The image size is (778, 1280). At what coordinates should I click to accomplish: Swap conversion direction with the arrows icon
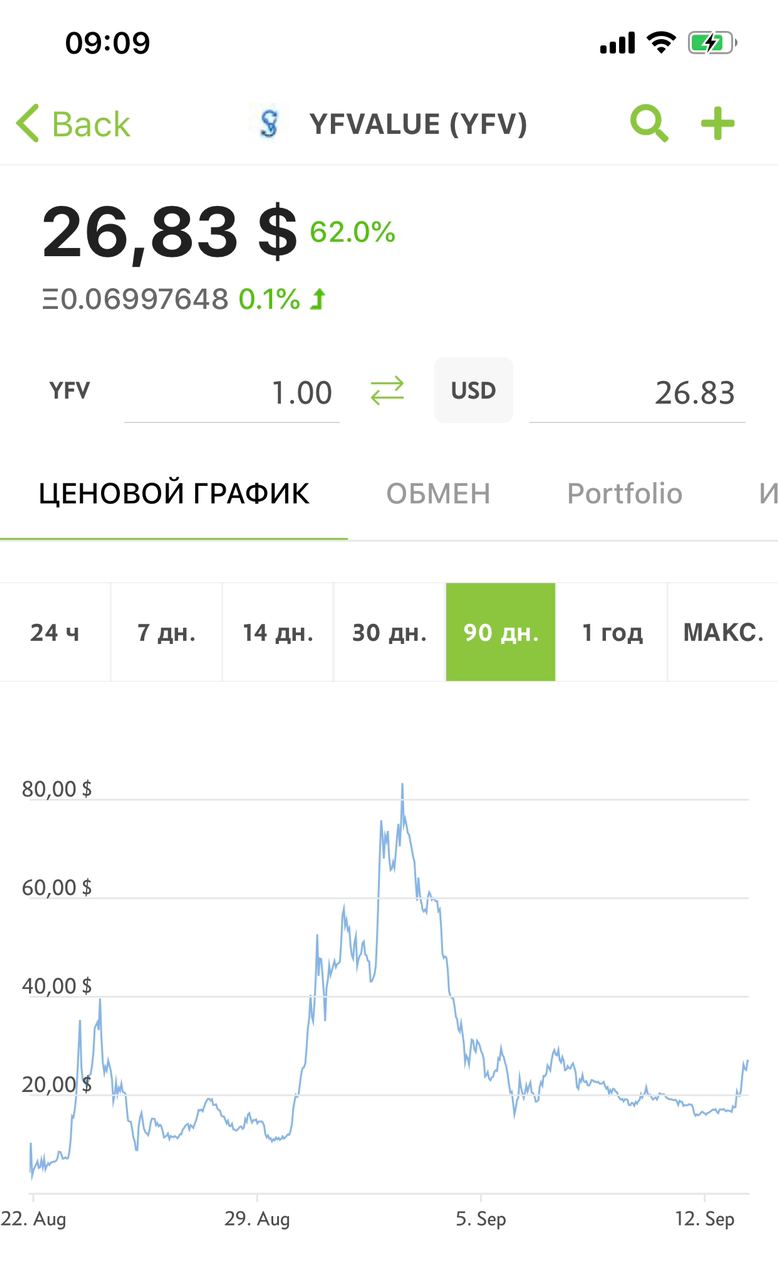pyautogui.click(x=387, y=391)
